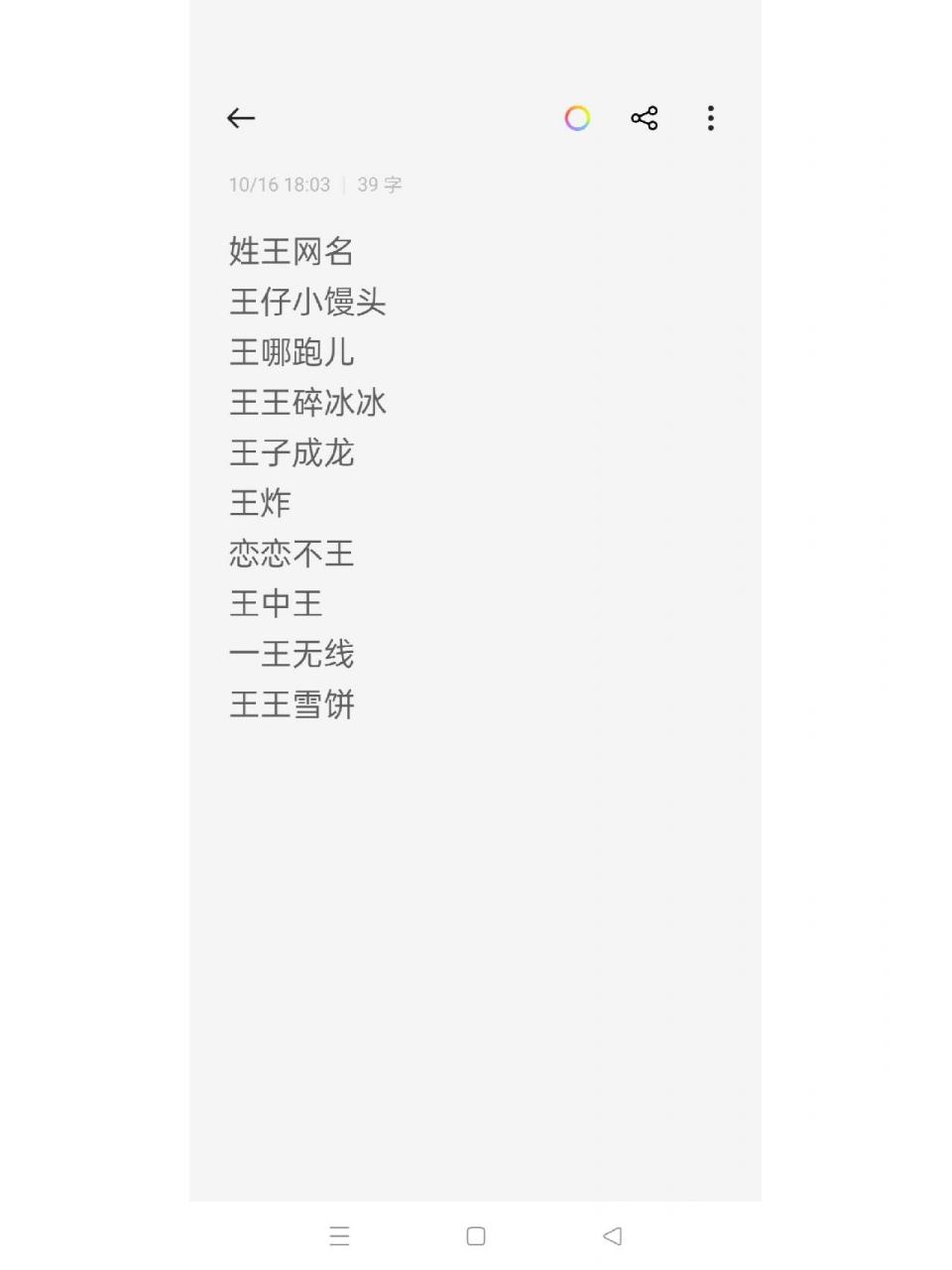
Task: Select the line 王中王
Action: [x=275, y=603]
